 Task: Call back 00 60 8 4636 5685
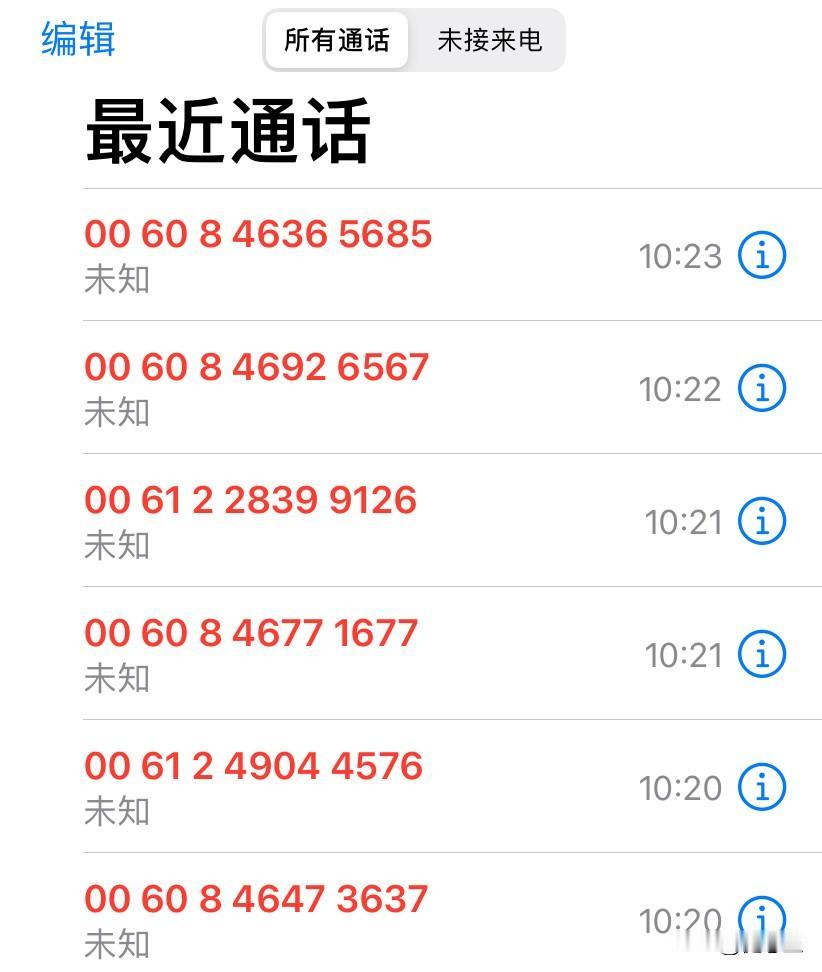pos(257,234)
